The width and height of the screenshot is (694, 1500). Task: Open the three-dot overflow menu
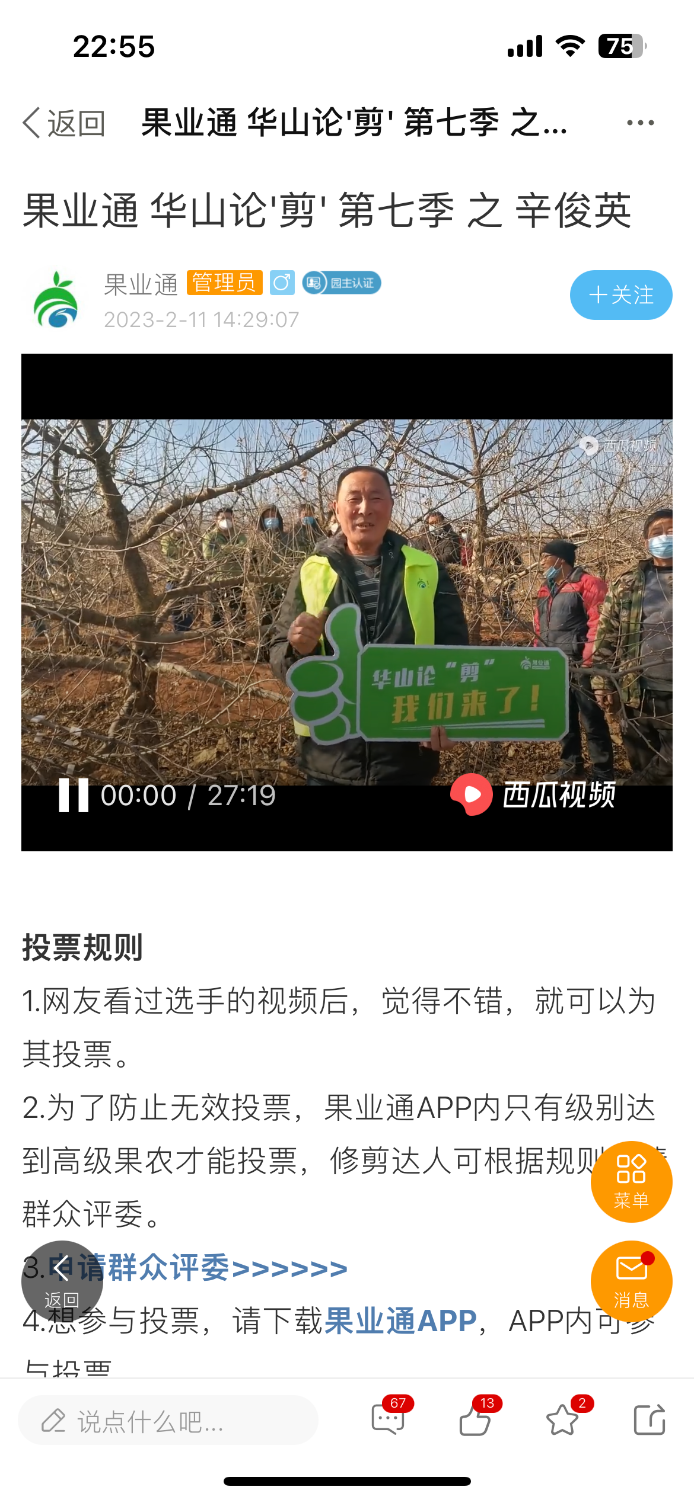(x=640, y=123)
